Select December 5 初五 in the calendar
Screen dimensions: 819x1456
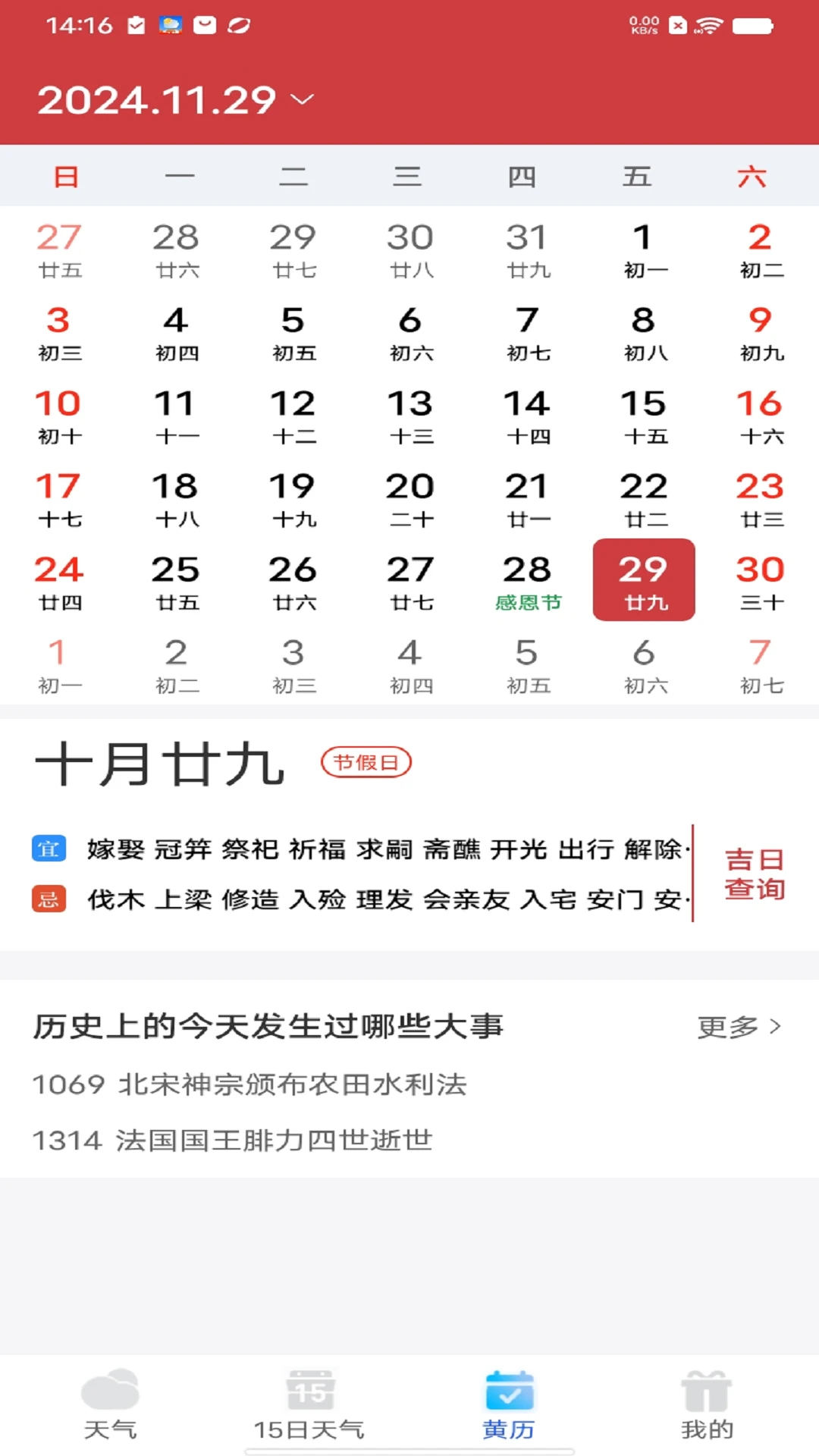[x=527, y=664]
